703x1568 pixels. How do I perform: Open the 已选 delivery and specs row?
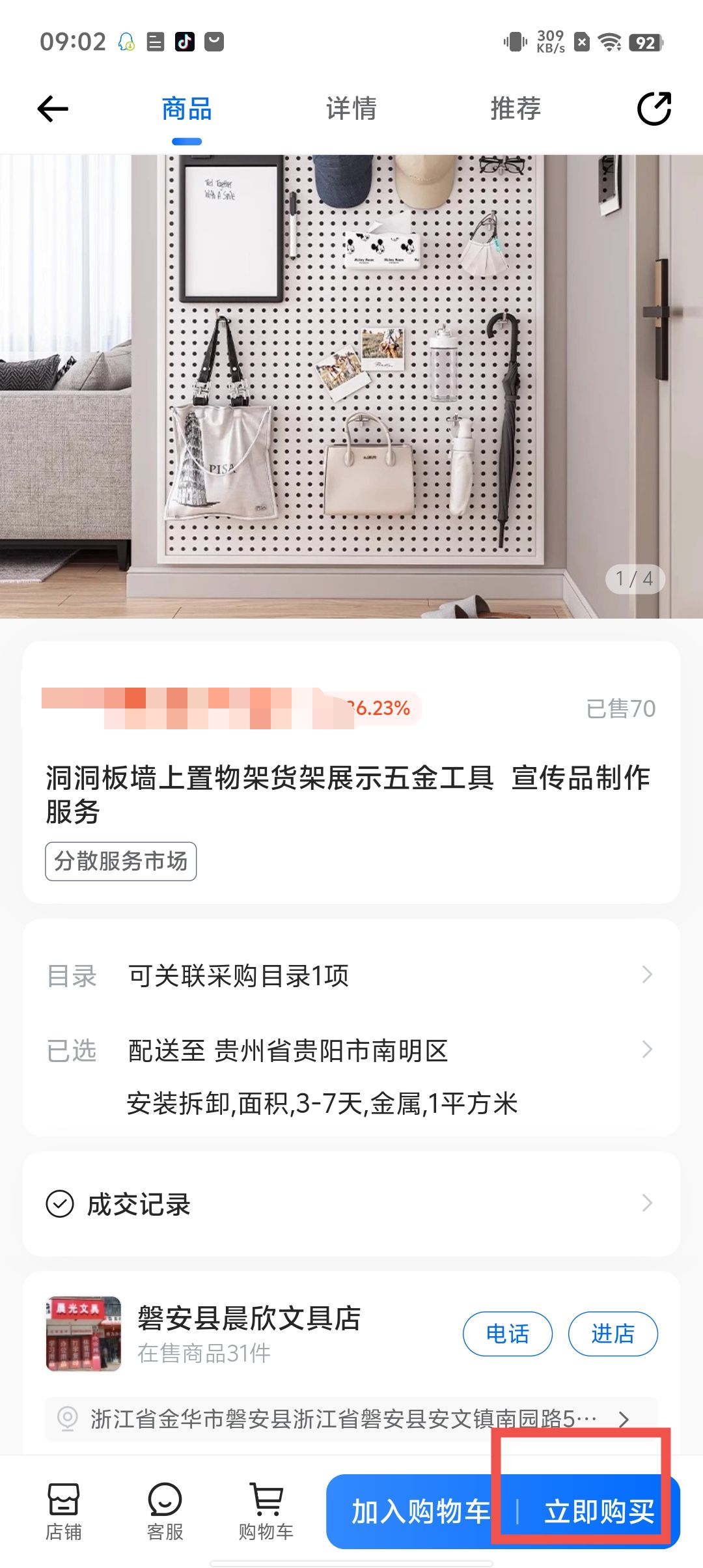351,1050
